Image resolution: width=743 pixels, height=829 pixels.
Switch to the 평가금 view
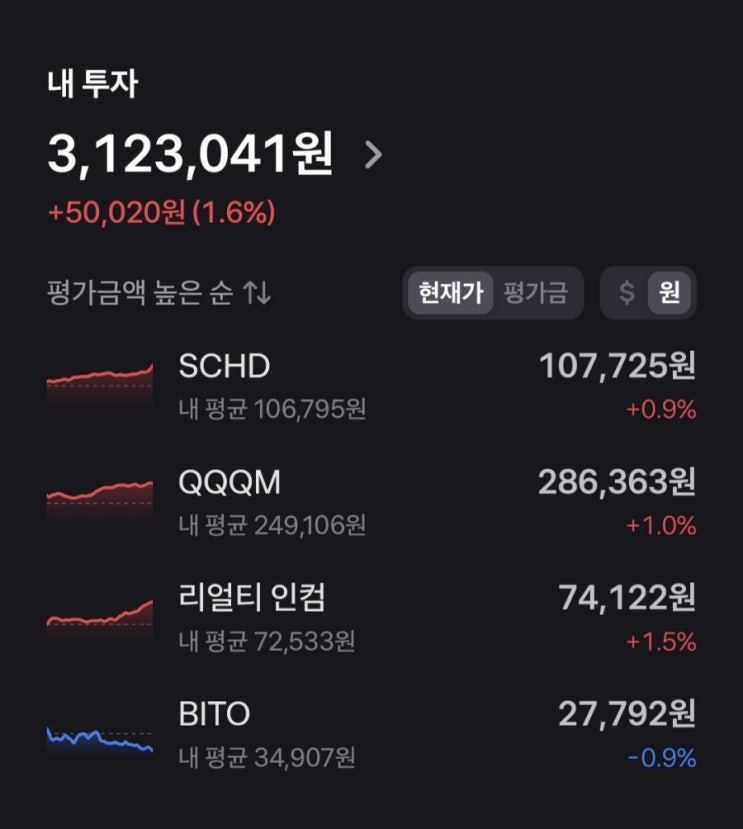click(x=535, y=293)
